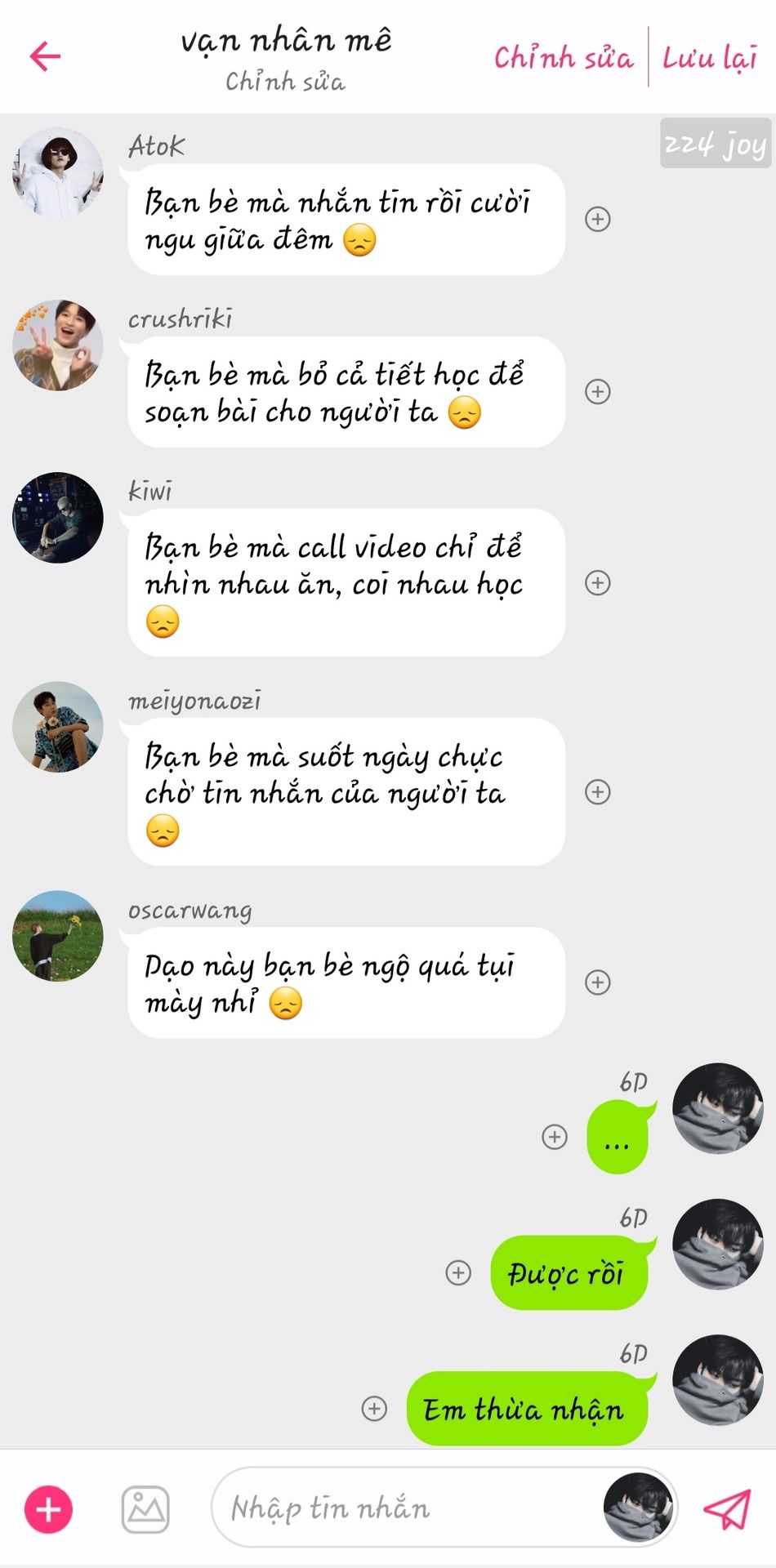
Task: Tap the plus icon beside "Được rồi"
Action: 458,1272
